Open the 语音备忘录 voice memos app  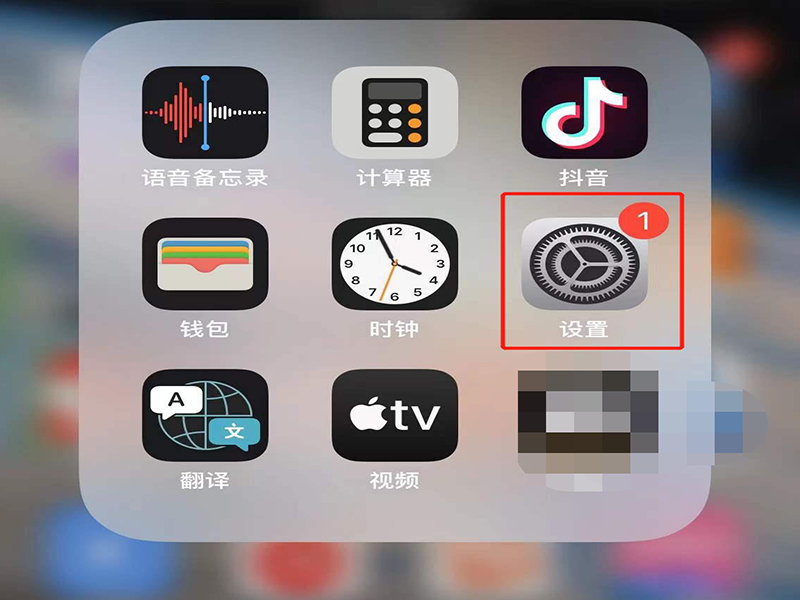205,112
